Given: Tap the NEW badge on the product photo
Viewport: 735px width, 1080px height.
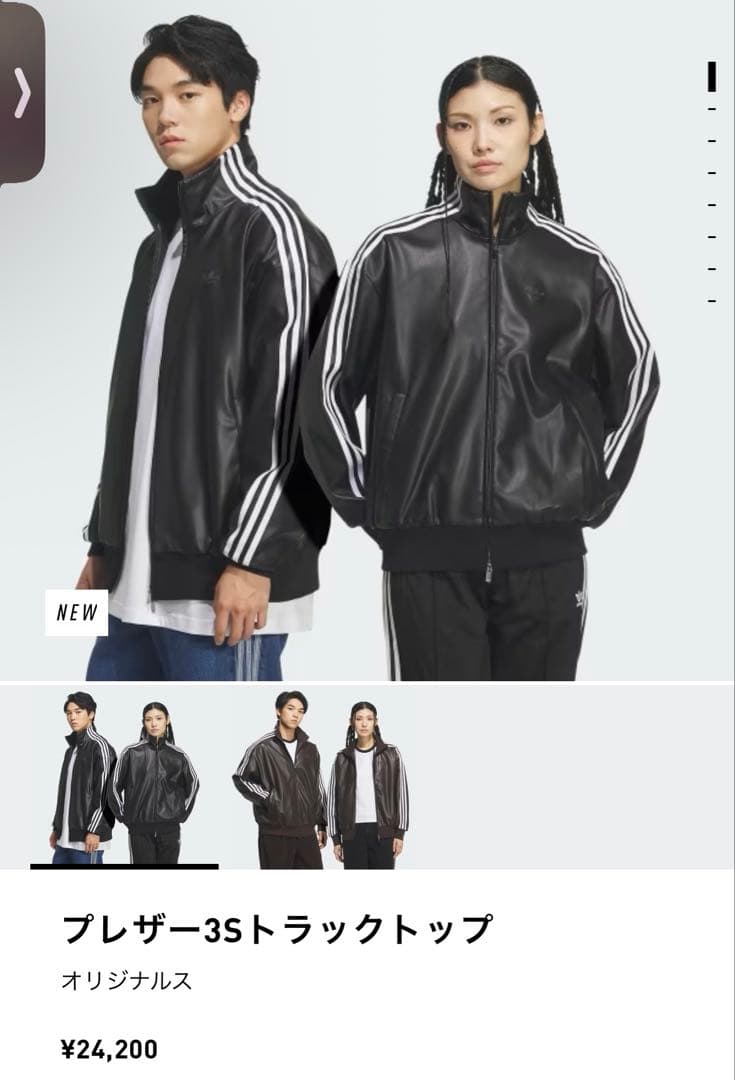Looking at the screenshot, I should click(75, 614).
